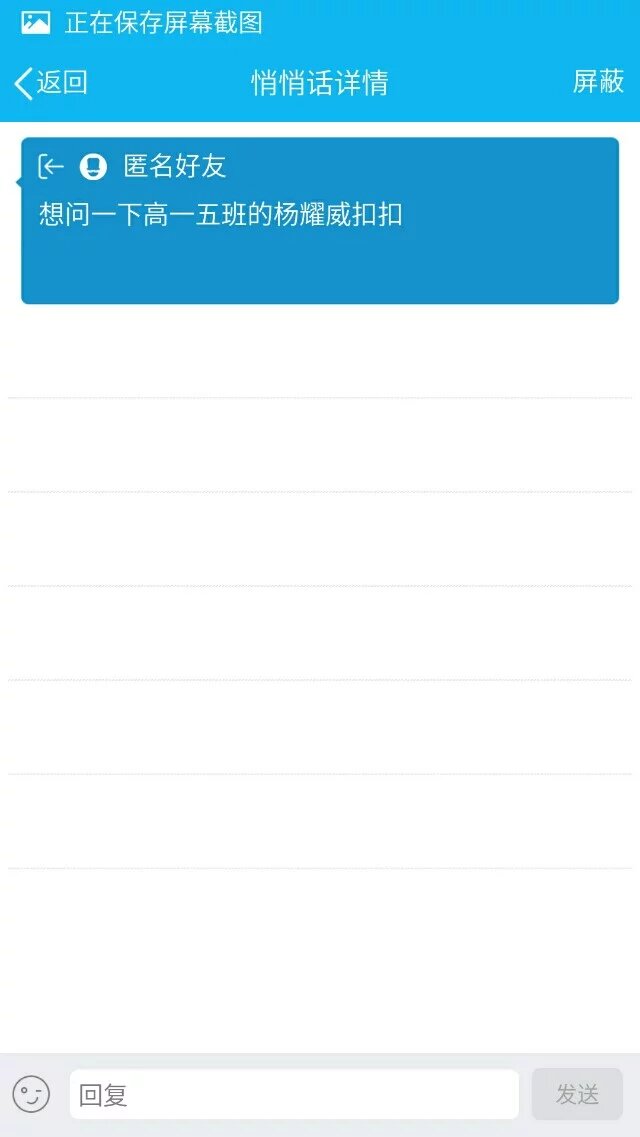Go back via the 返回 button
The image size is (640, 1137).
click(51, 83)
